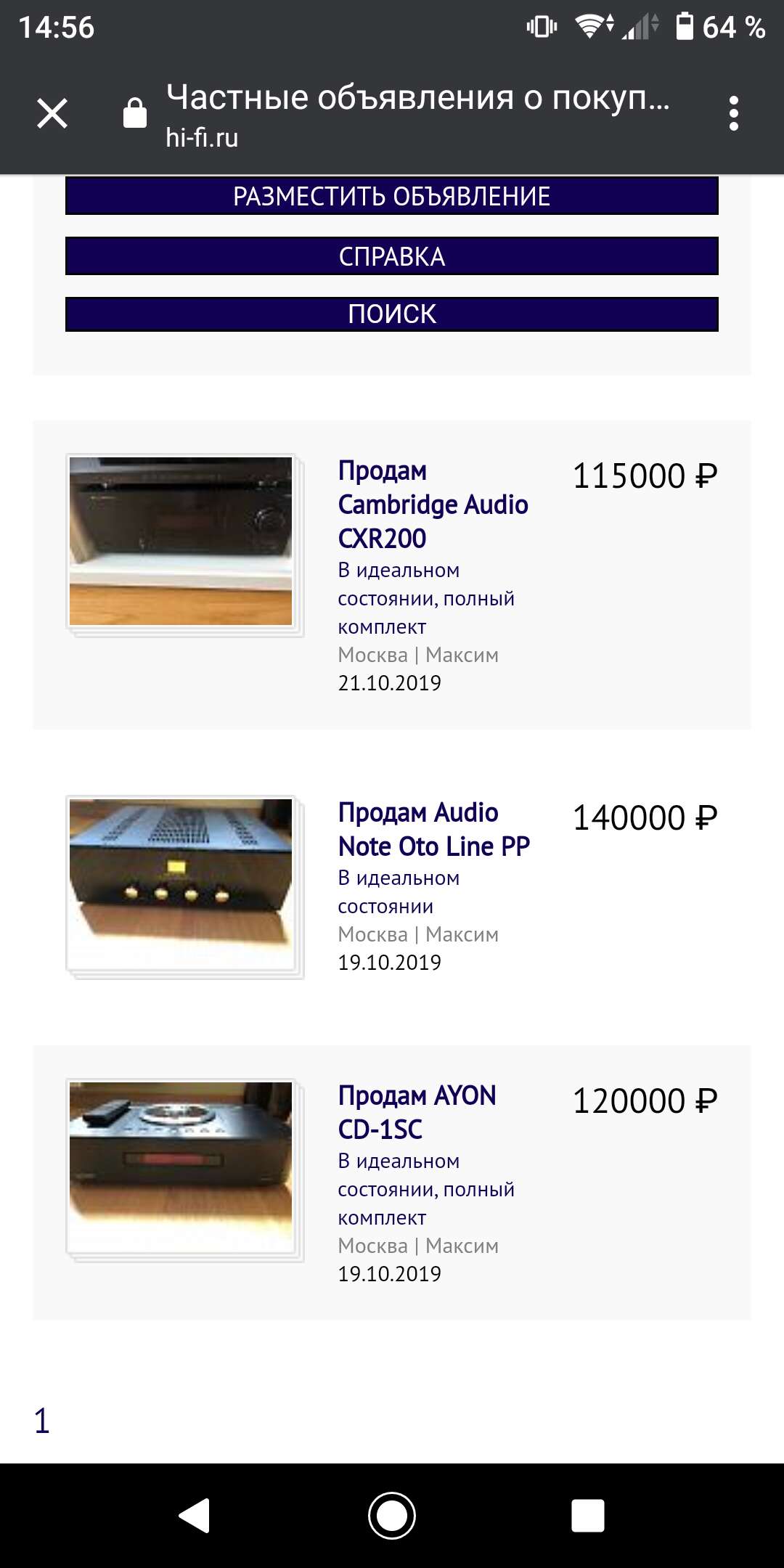784x1568 pixels.
Task: Tap the РАЗМЕСТИТЬ ОБЪЯВЛЕНИЕ button
Action: 392,196
